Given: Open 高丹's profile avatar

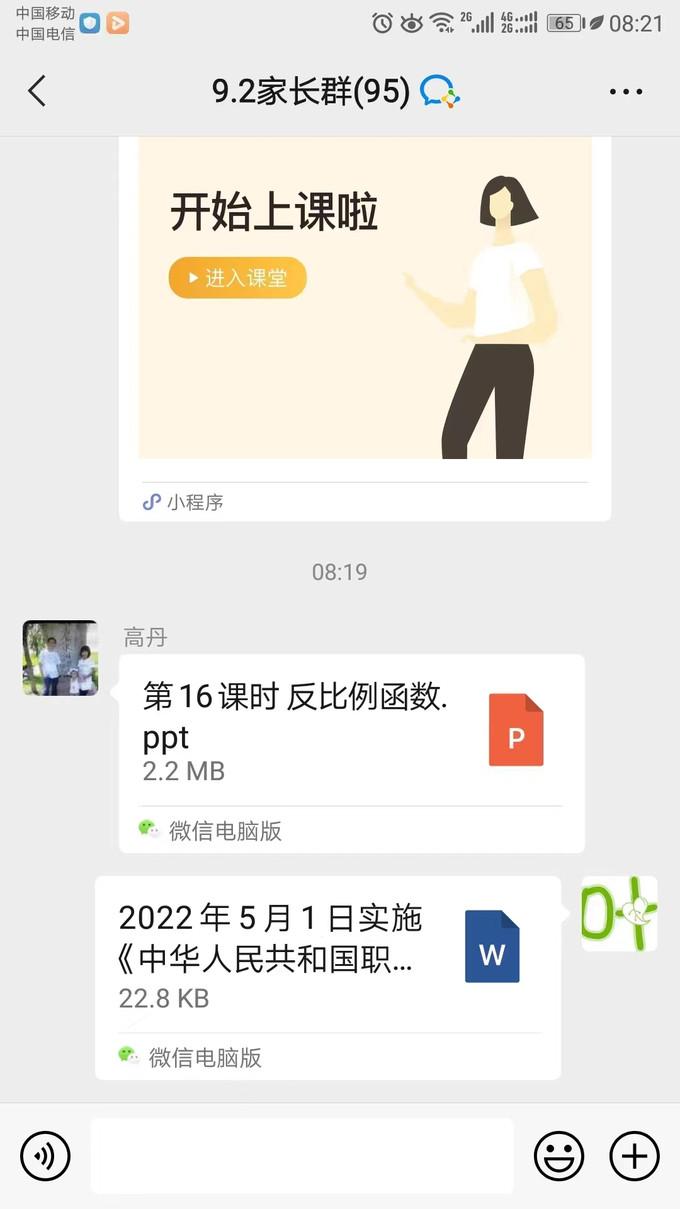Looking at the screenshot, I should 60,658.
